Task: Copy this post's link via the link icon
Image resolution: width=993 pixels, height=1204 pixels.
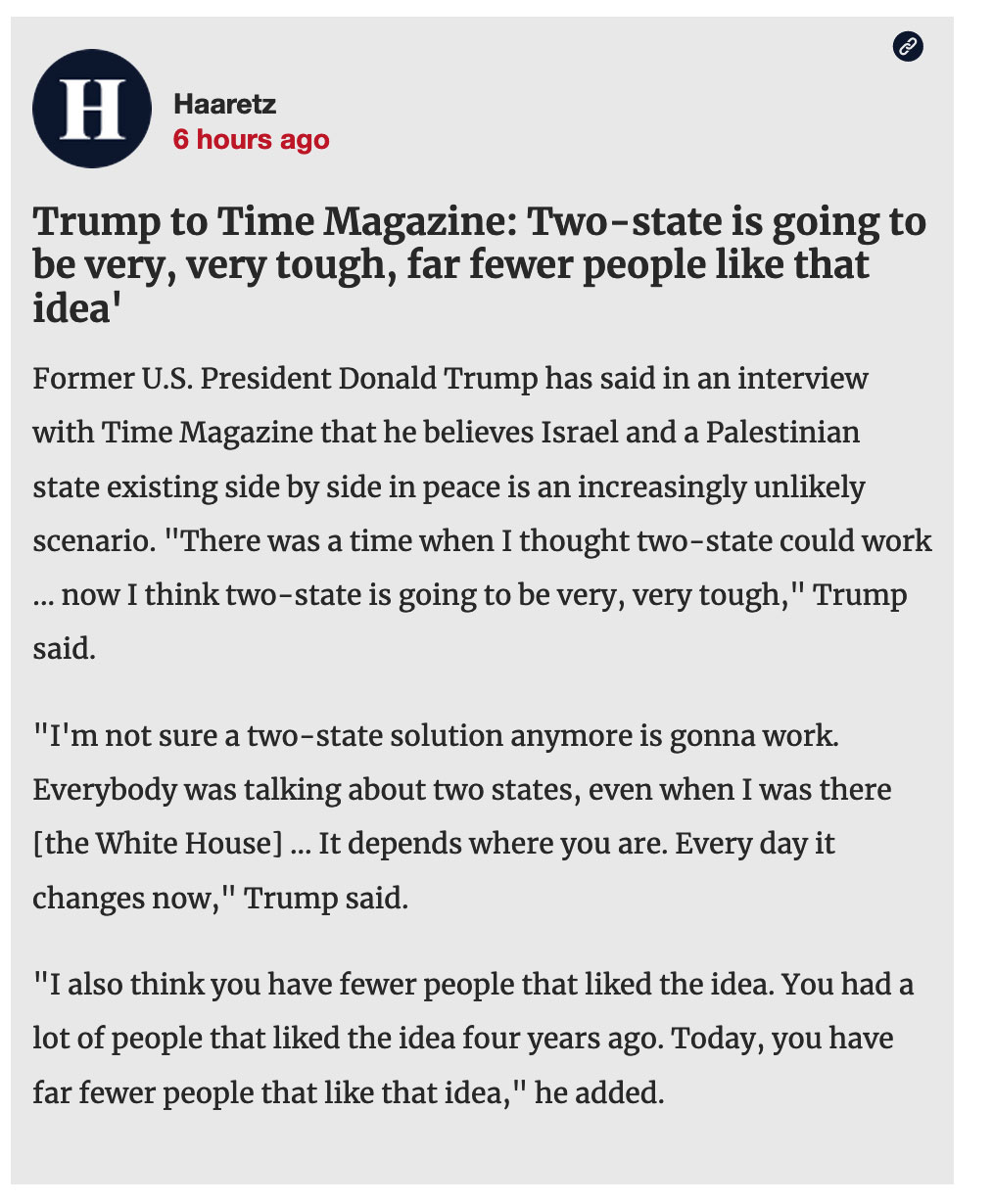Action: (x=908, y=46)
